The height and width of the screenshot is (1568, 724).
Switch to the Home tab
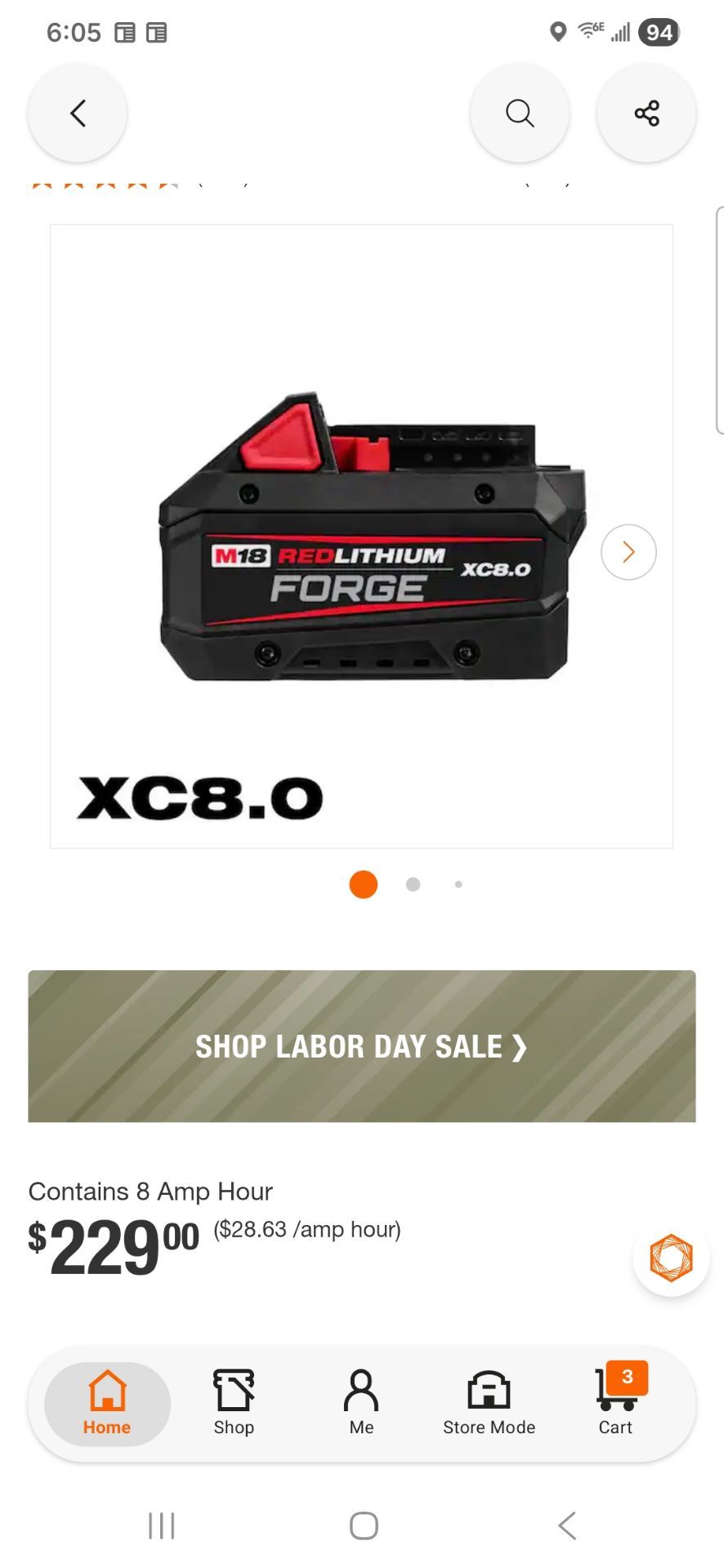click(x=107, y=1404)
